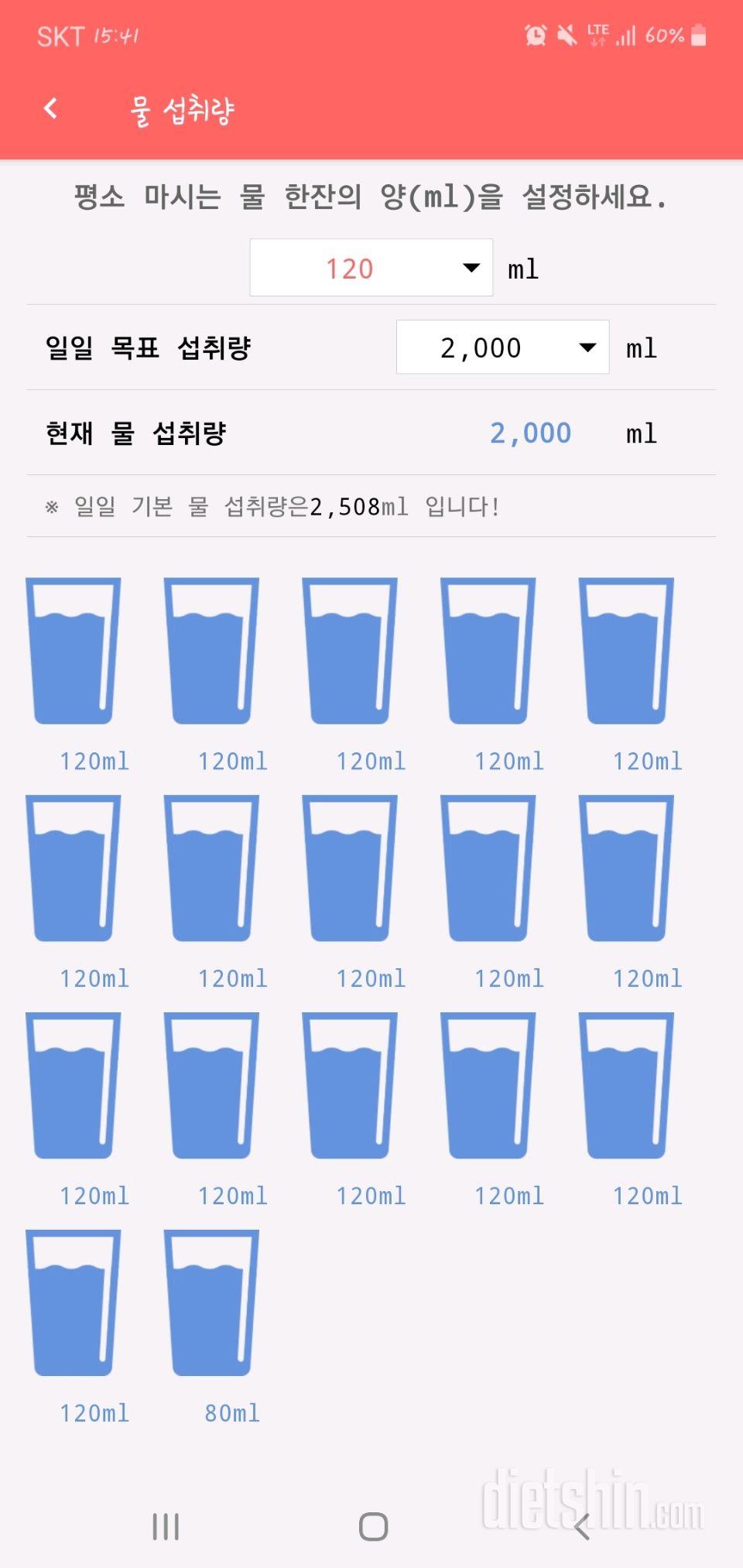Tap the 80ml water glass
743x1568 pixels.
pyautogui.click(x=211, y=1303)
